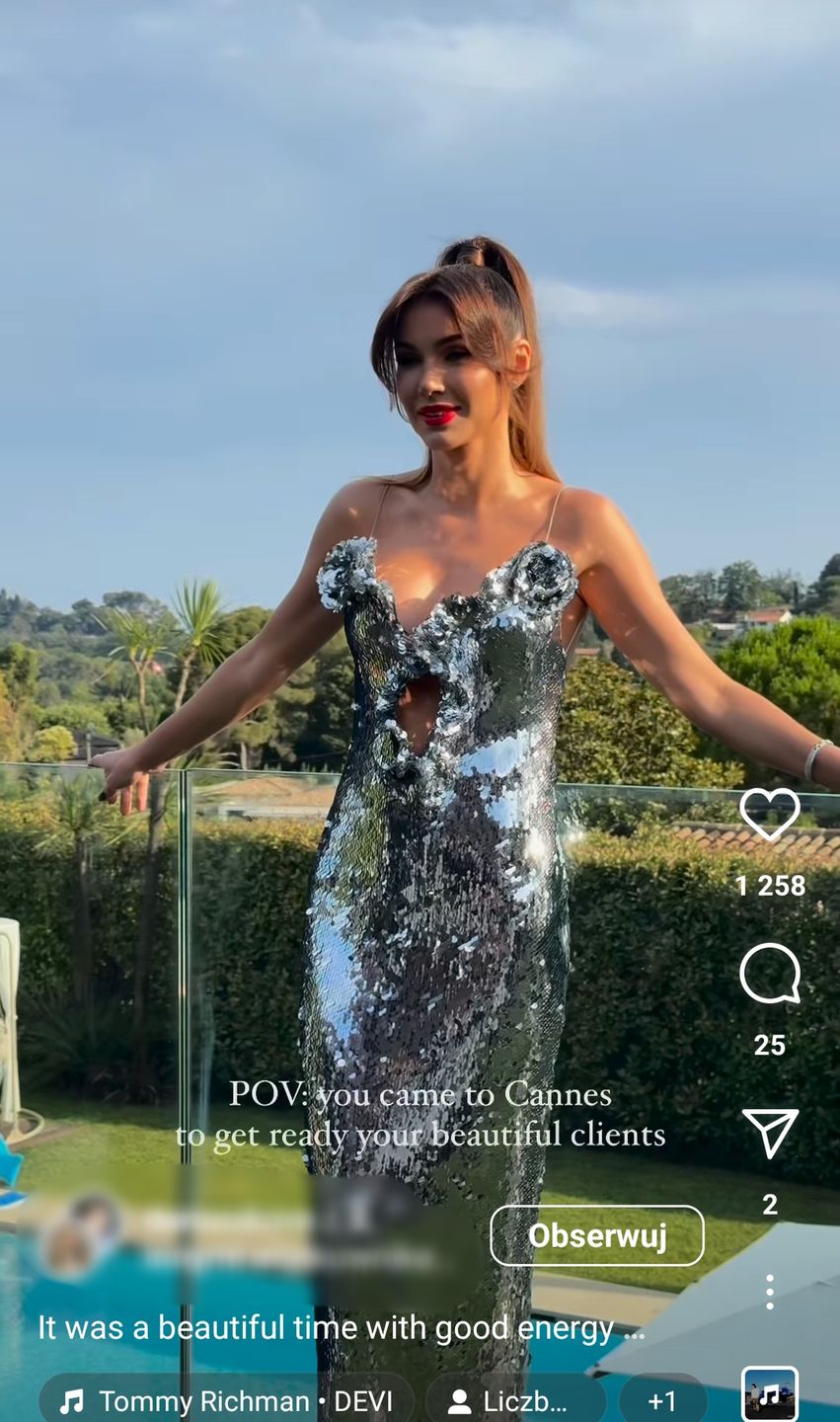Share this reel via the paper plane icon
The height and width of the screenshot is (1422, 840).
(x=769, y=1133)
